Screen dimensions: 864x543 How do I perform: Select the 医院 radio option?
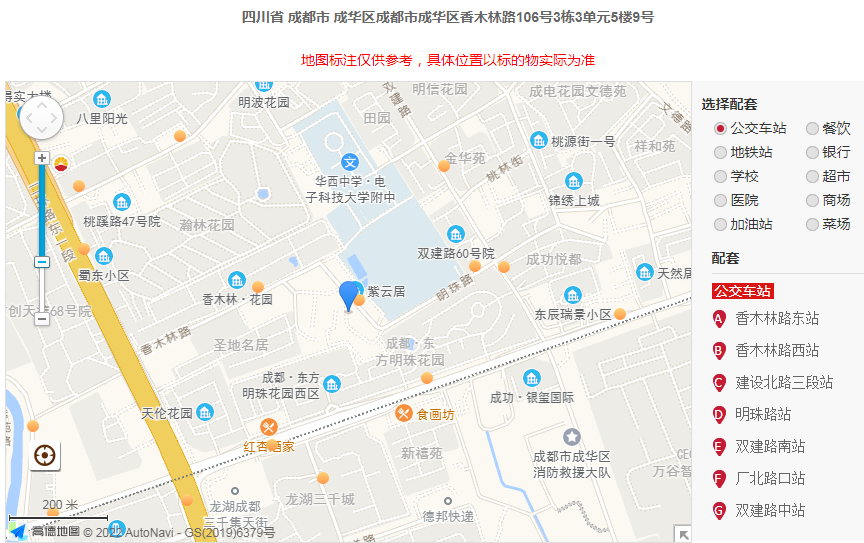[x=720, y=200]
